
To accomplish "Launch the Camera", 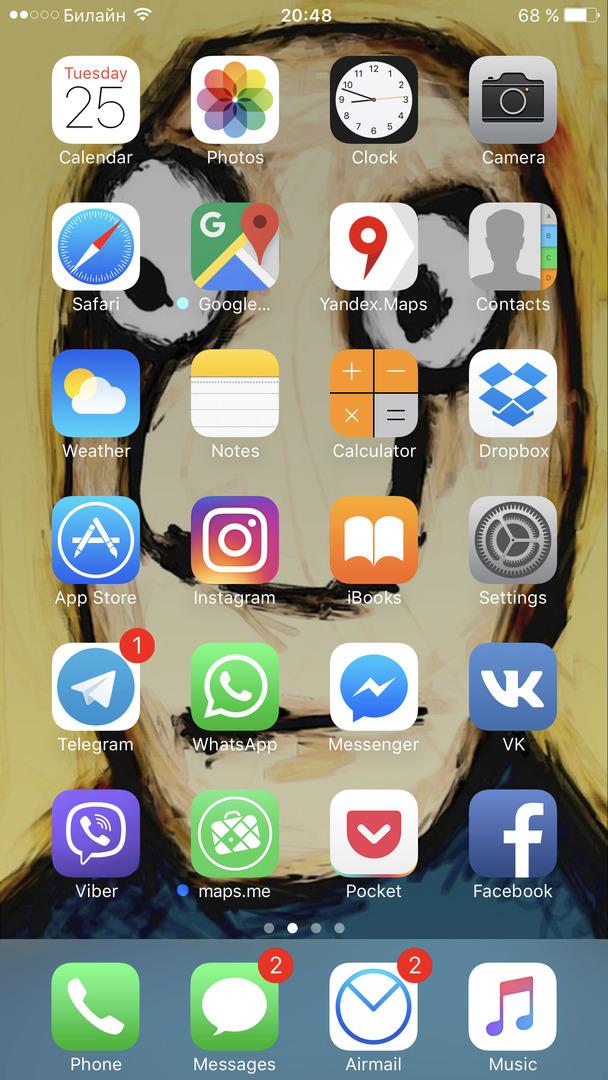I will point(513,100).
